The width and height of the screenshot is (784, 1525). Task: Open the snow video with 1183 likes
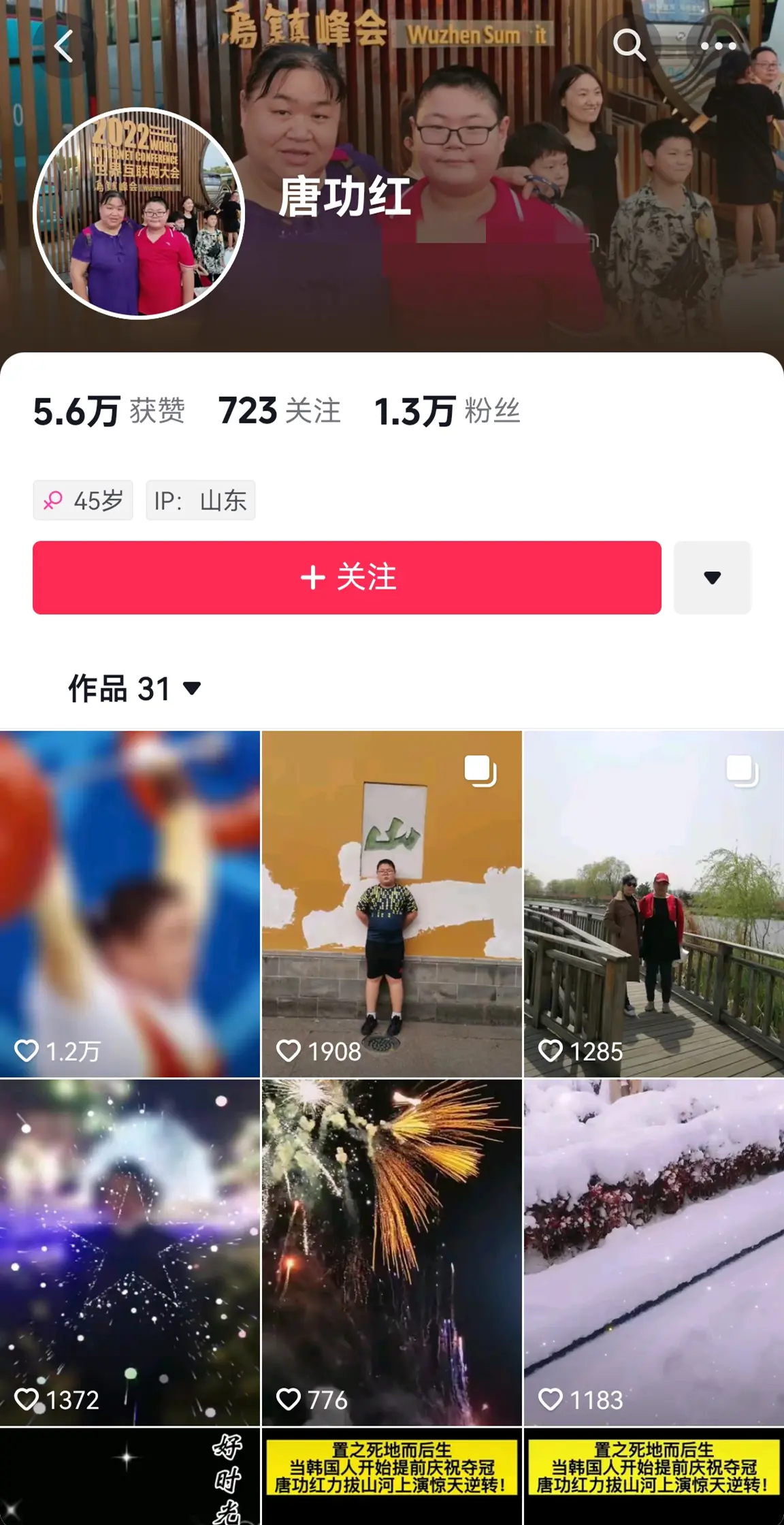pyautogui.click(x=653, y=1251)
